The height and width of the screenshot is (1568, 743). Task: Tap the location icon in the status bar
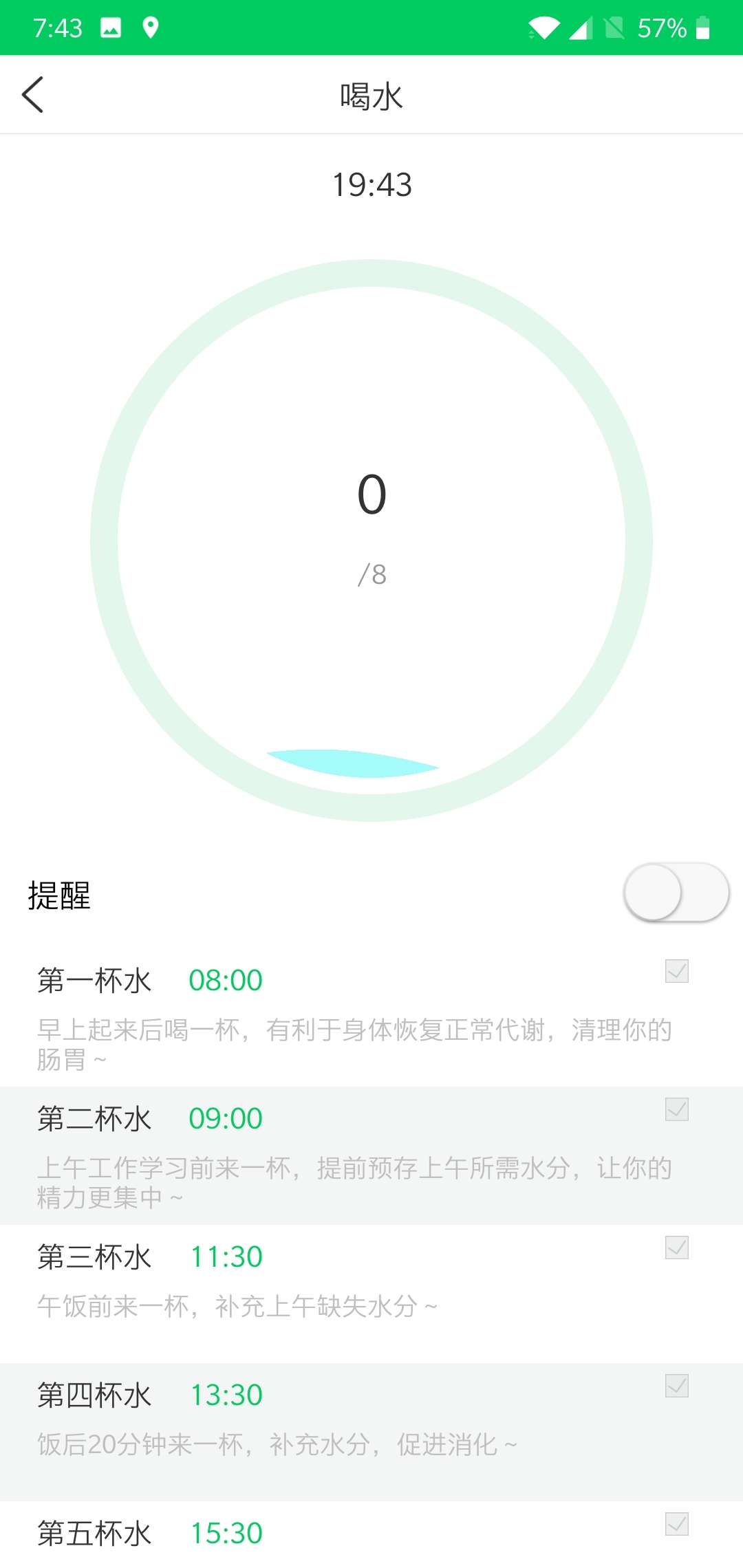(150, 28)
